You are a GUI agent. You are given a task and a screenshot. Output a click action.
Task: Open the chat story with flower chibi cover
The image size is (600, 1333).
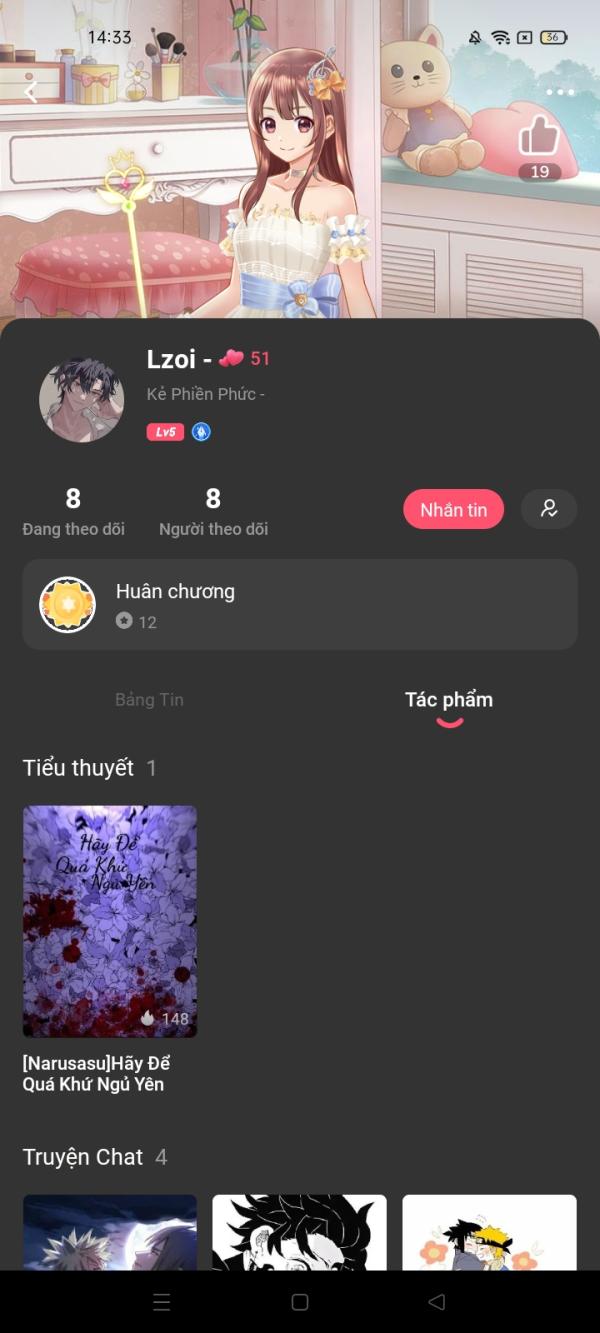489,1232
